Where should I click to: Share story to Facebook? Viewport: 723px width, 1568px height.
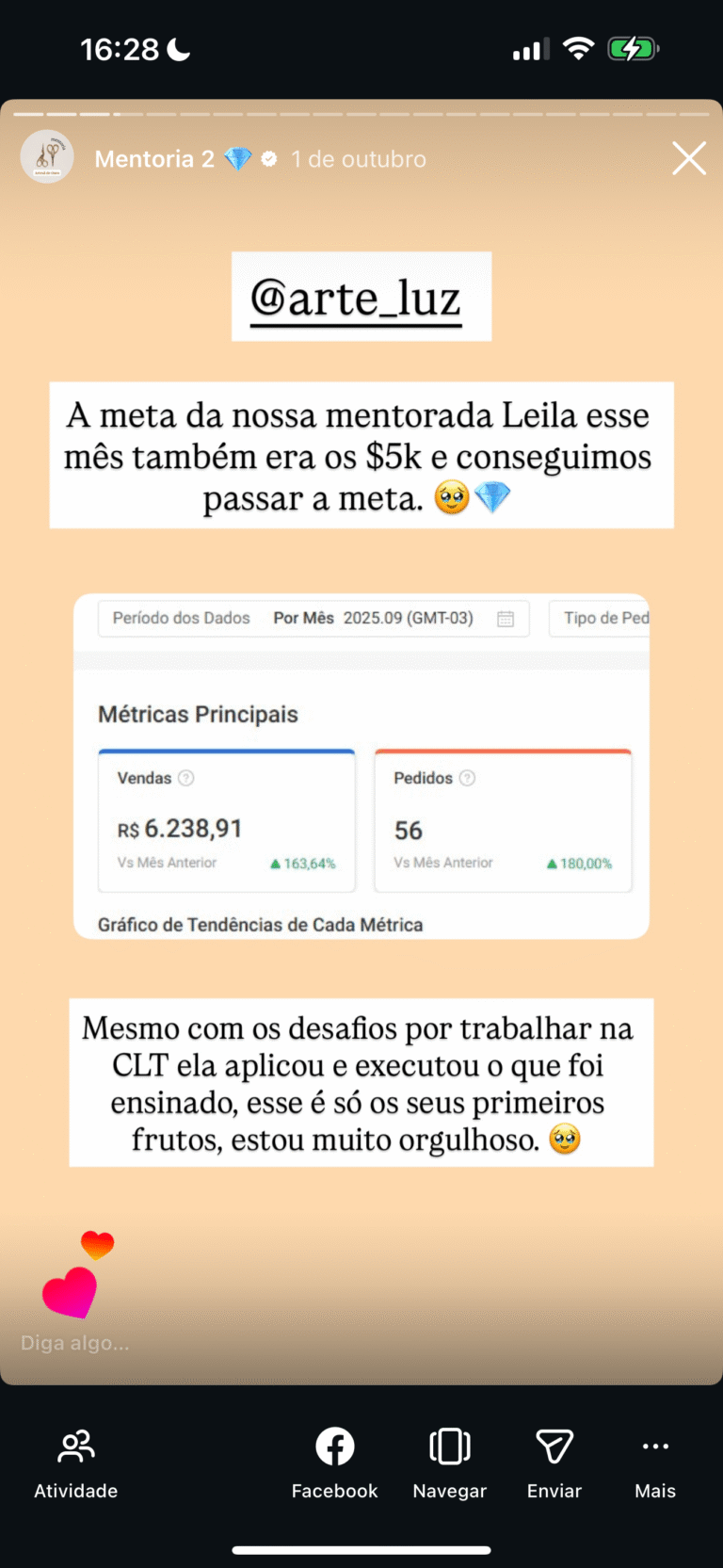click(334, 1463)
